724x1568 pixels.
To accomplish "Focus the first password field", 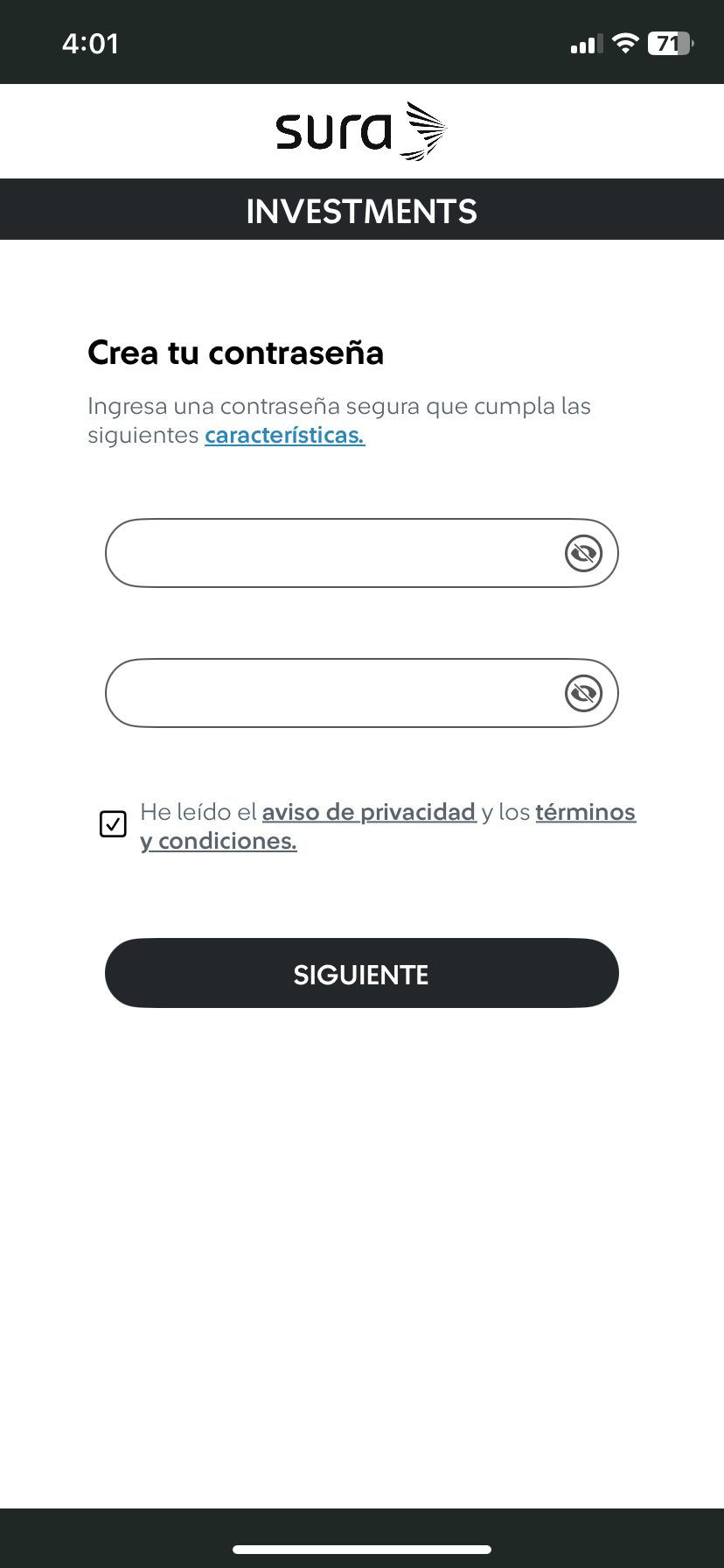I will point(332,553).
